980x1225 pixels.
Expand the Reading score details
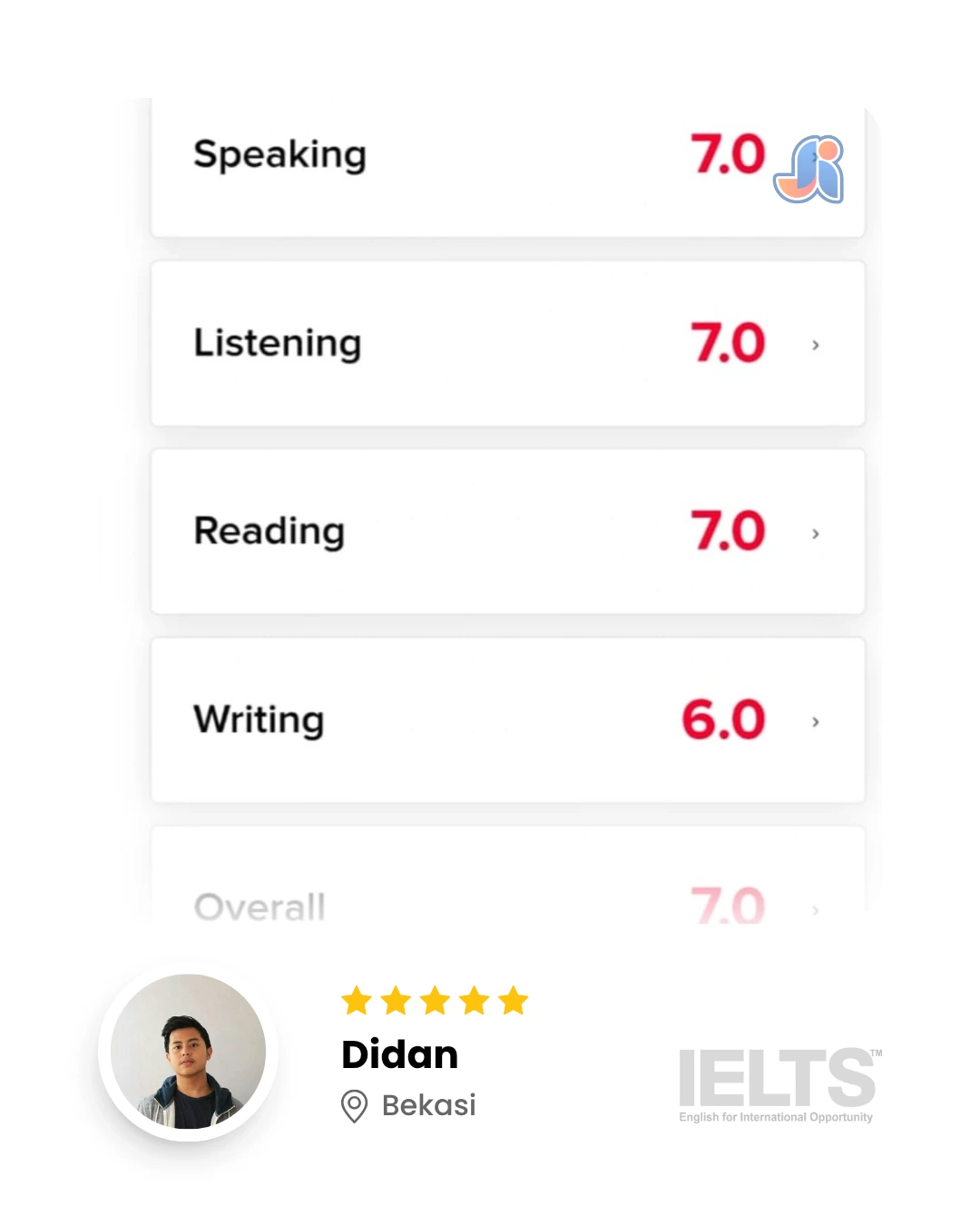point(815,534)
